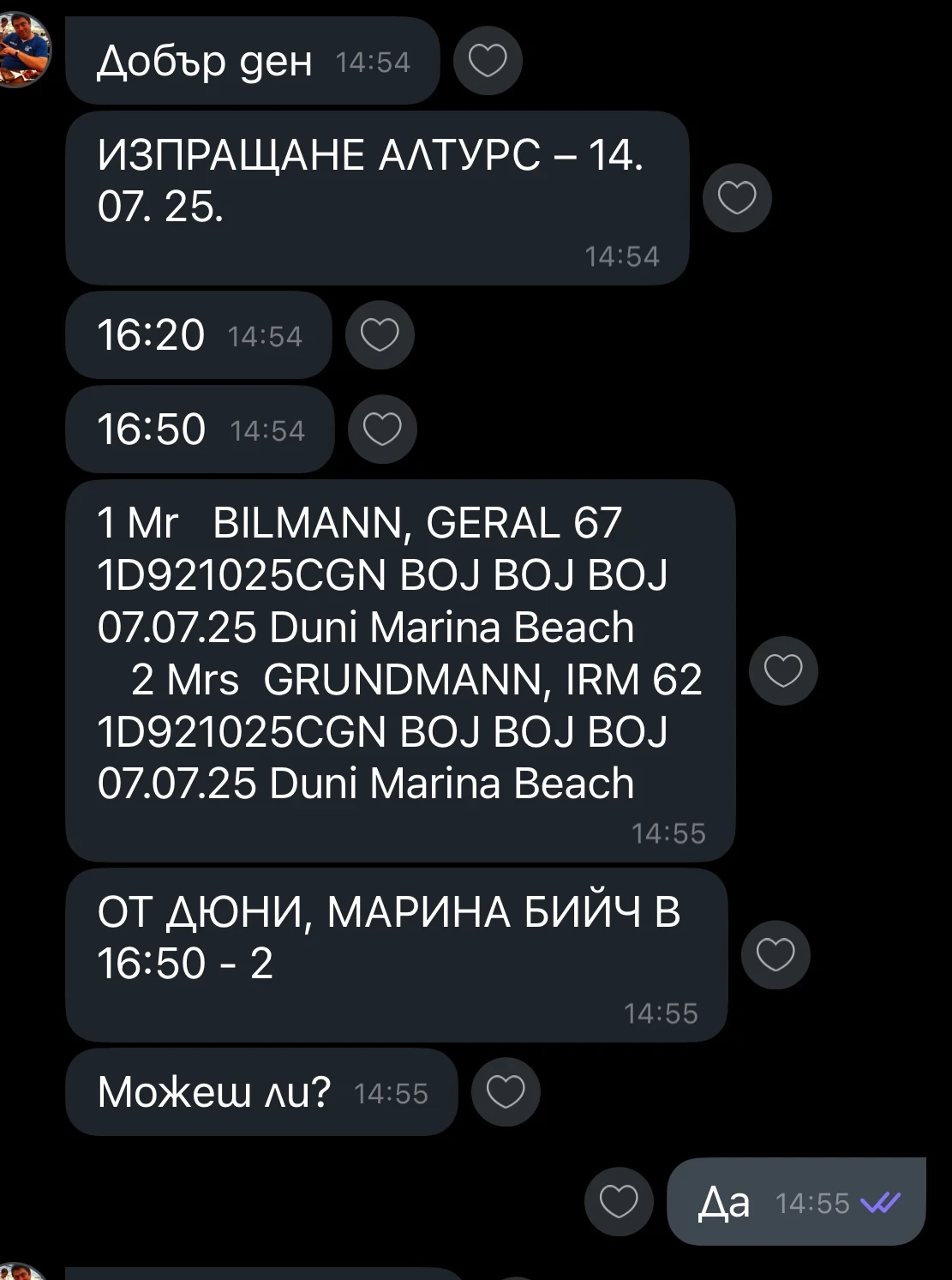Like the "ИЗПРАЩАНЕ АЛТУРС" message
952x1280 pixels.
[x=737, y=198]
